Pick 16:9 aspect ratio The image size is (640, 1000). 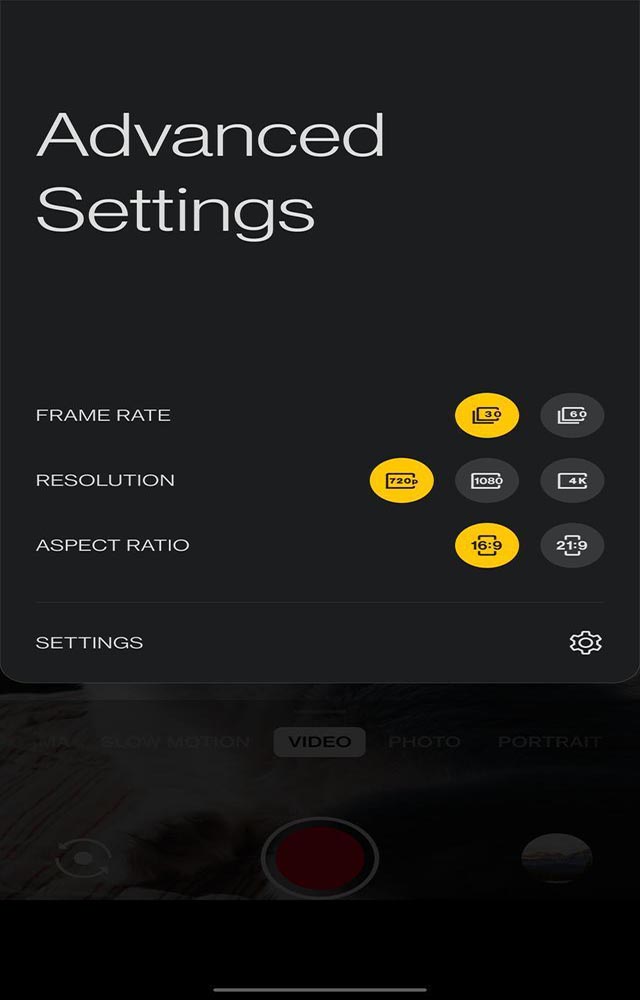pyautogui.click(x=487, y=546)
